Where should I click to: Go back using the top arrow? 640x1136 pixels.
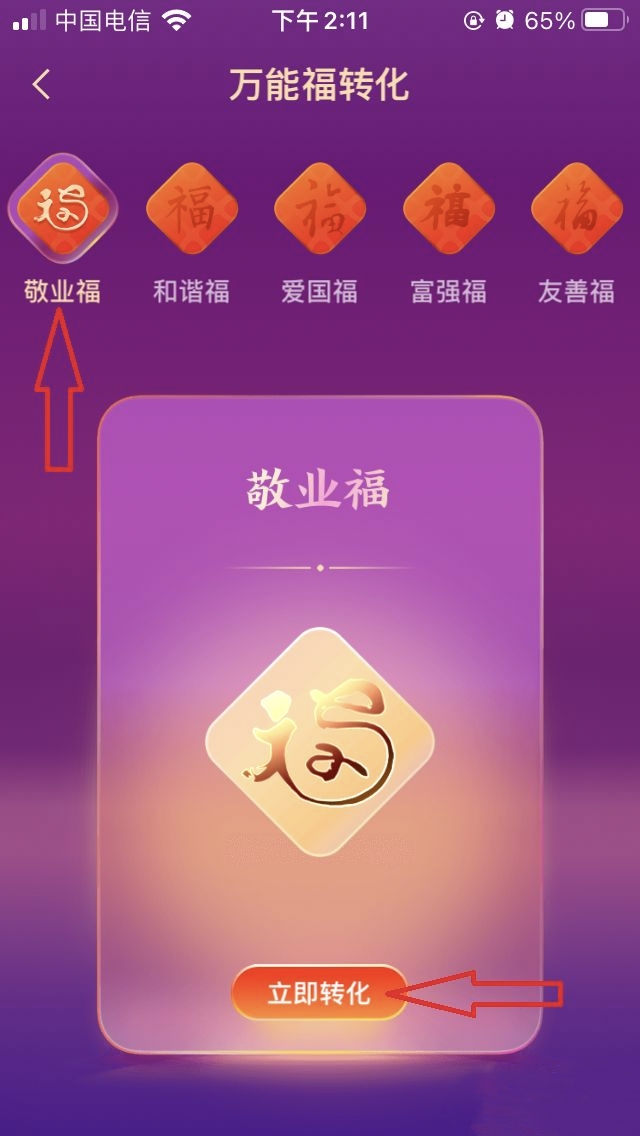coord(41,85)
